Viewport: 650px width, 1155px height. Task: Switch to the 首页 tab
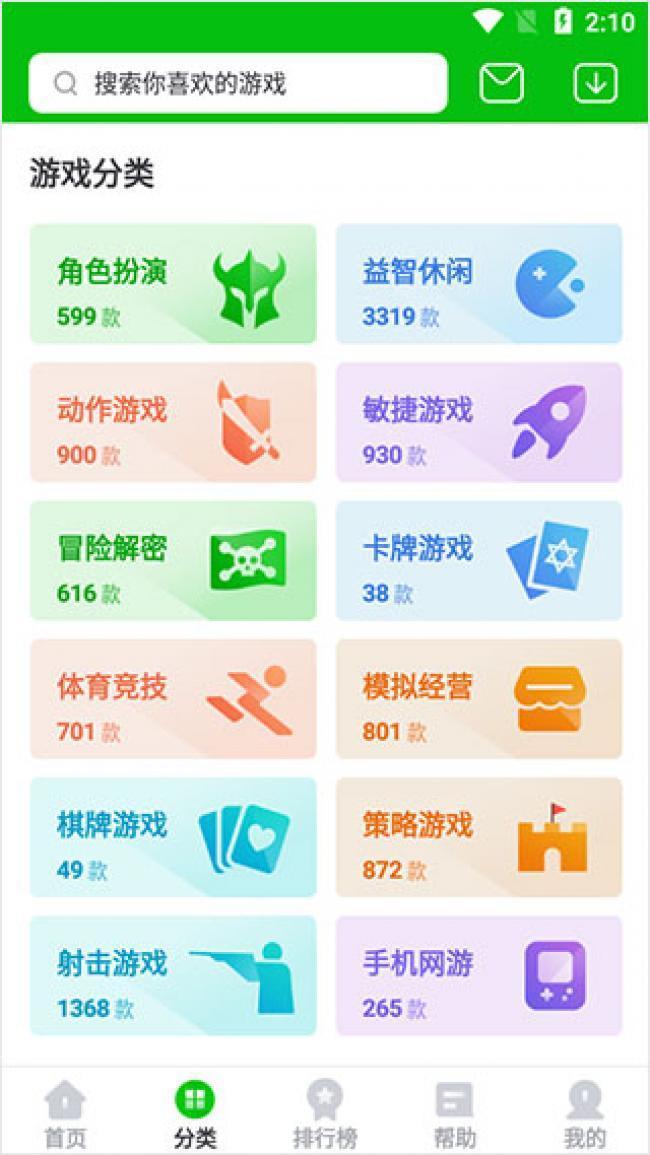tap(65, 1113)
